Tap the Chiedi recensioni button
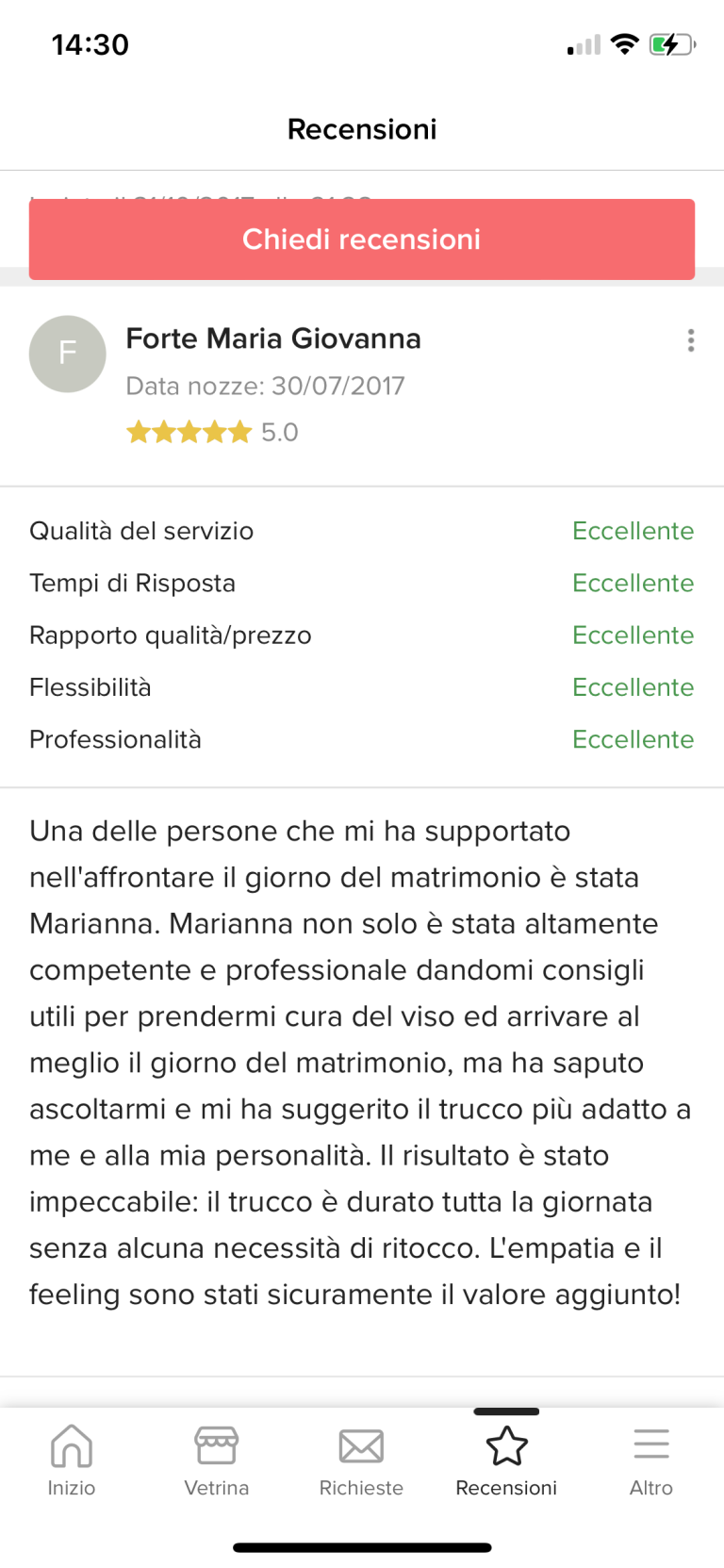The image size is (724, 1568). (x=362, y=239)
